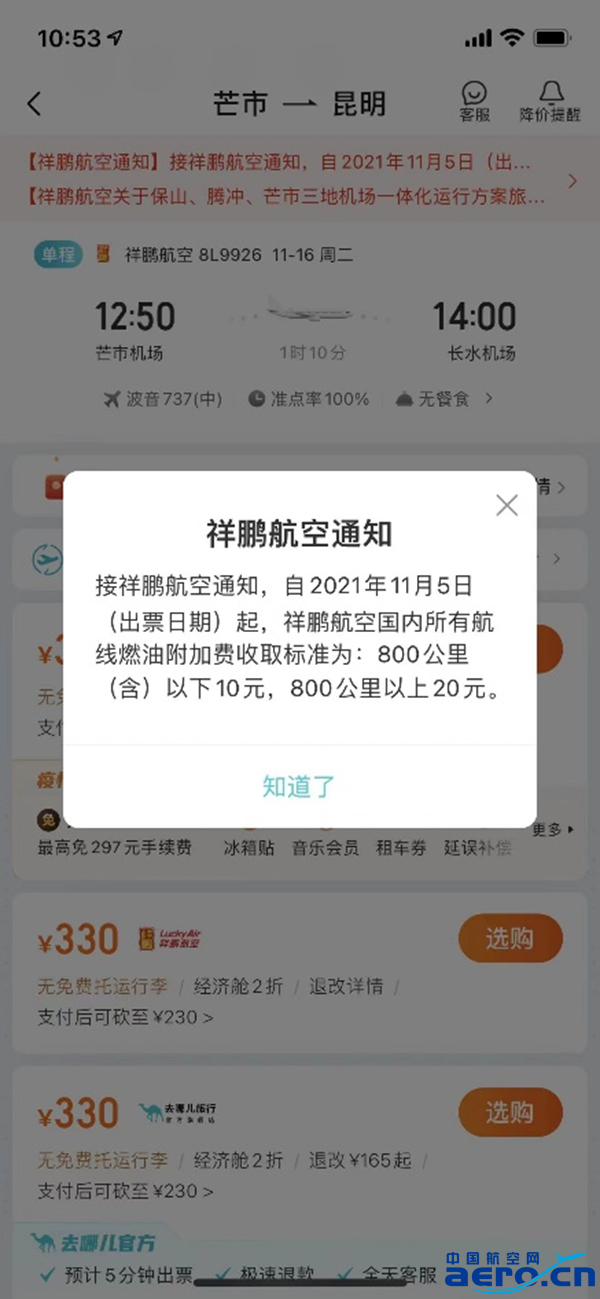Close the 祥鹏航空通知 dialog
The image size is (600, 1299).
pos(507,505)
